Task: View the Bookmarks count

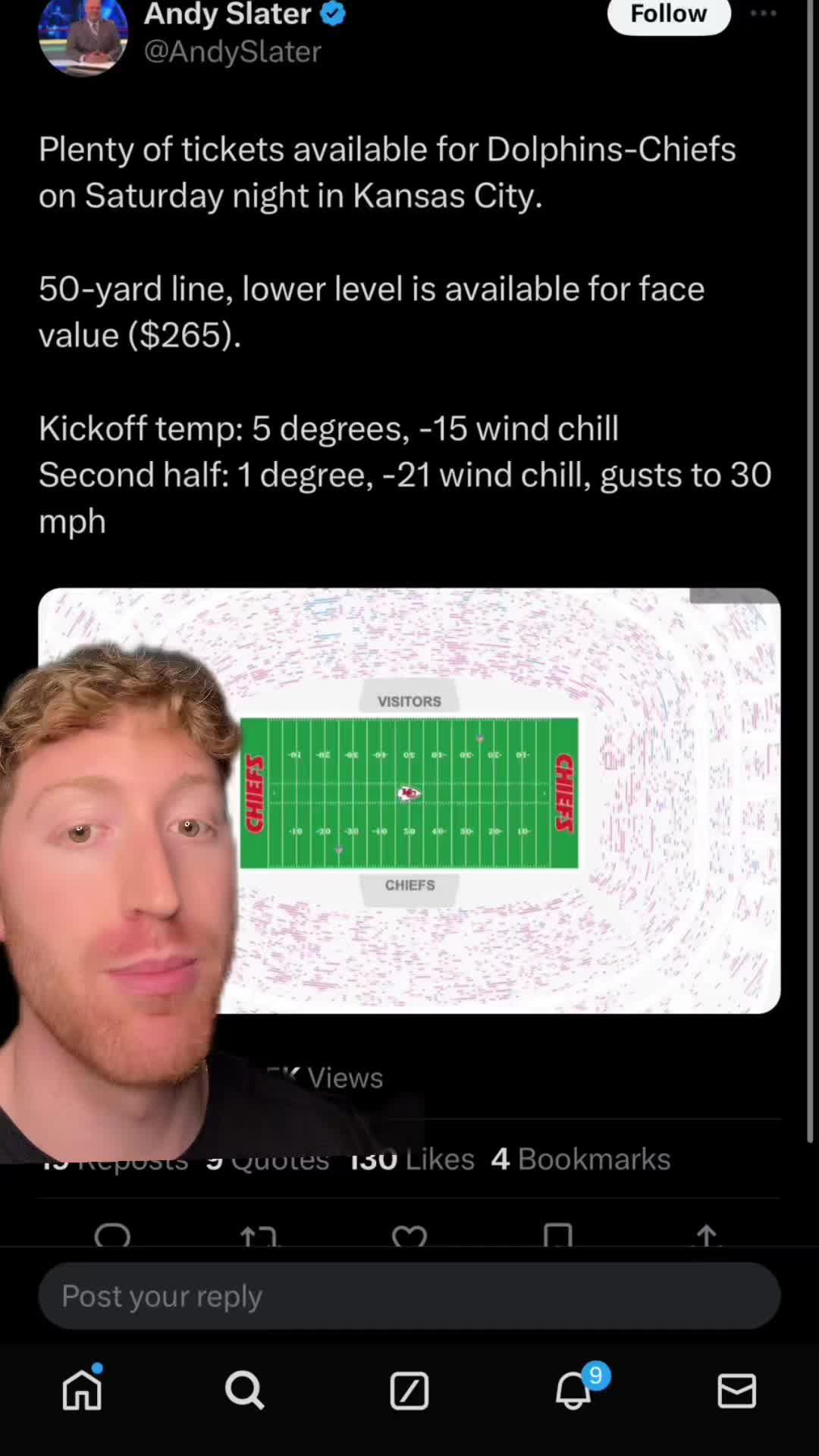Action: [x=581, y=1159]
